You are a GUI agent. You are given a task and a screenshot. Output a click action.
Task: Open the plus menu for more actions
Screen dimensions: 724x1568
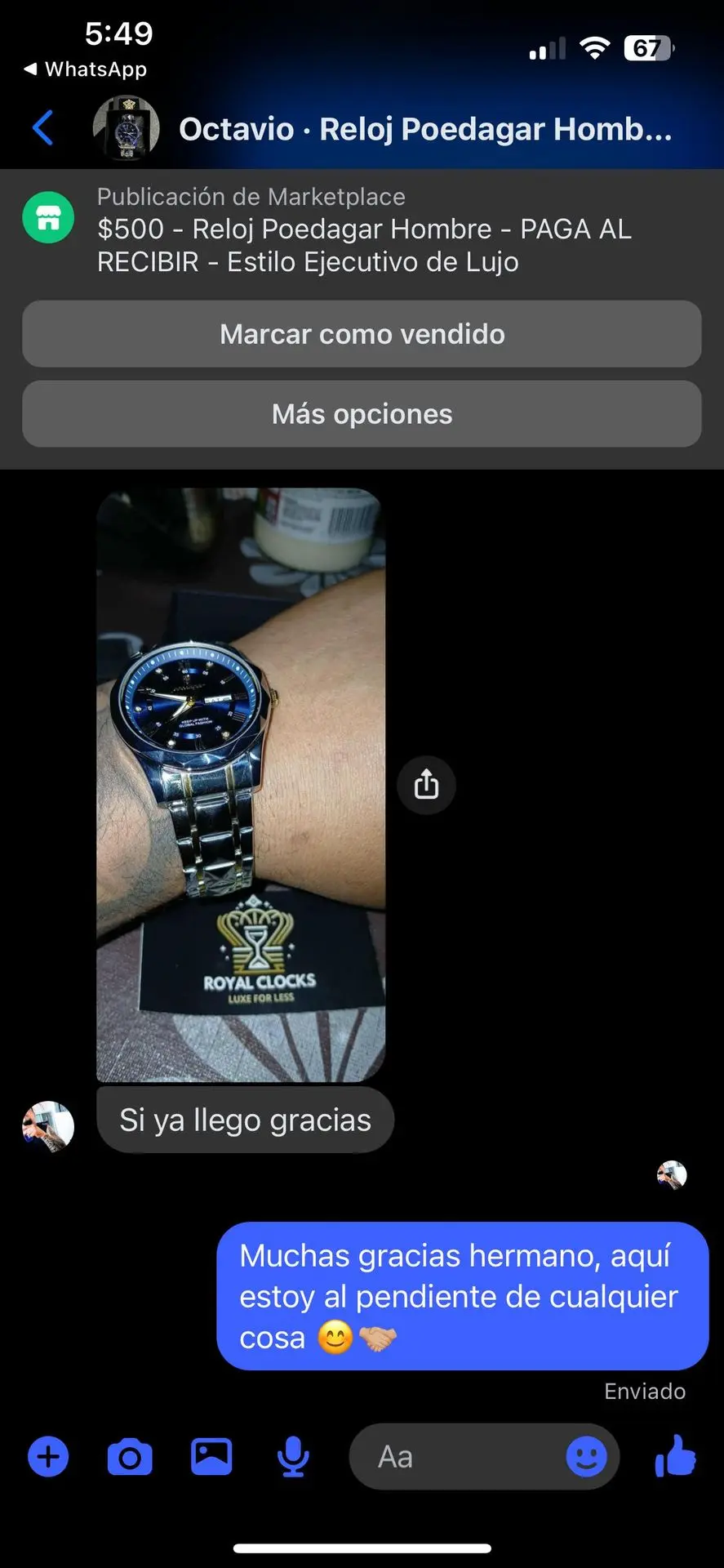click(x=48, y=1457)
